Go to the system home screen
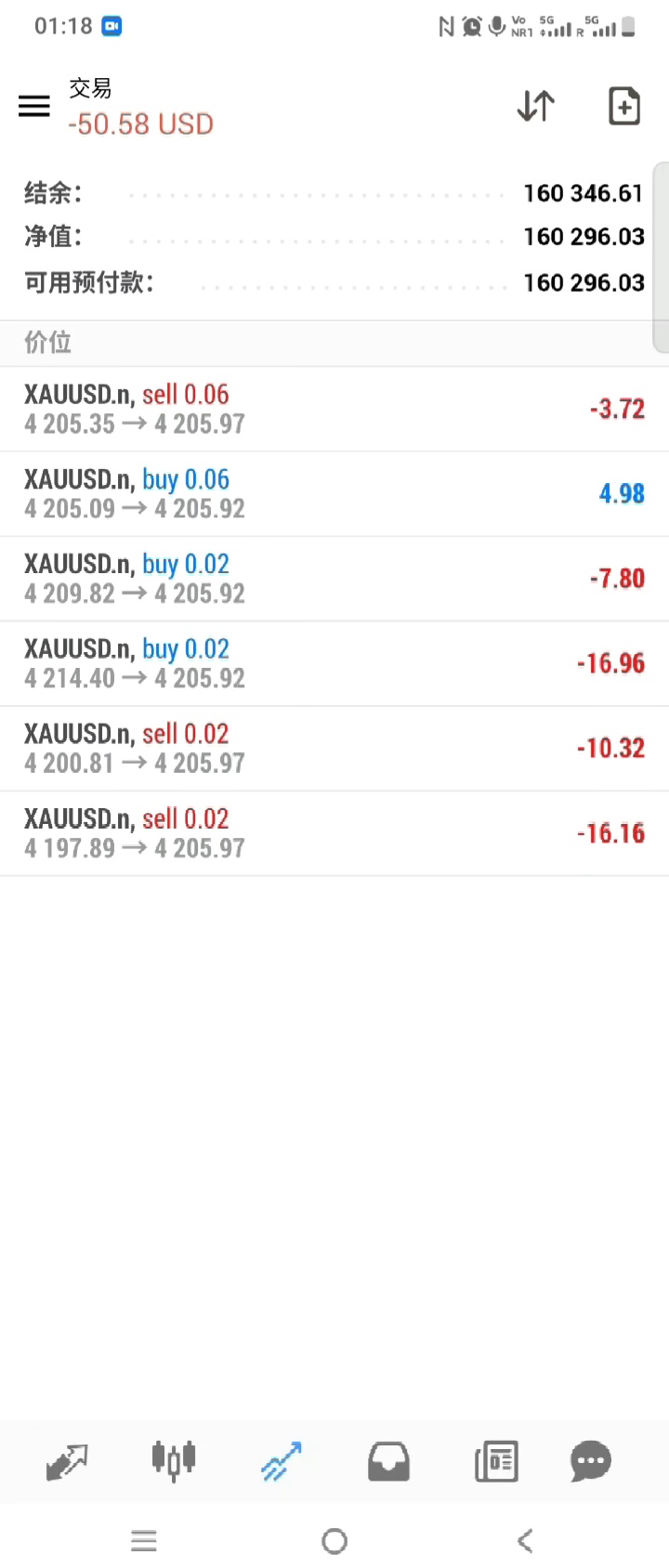This screenshot has height=1568, width=669. click(x=334, y=1541)
